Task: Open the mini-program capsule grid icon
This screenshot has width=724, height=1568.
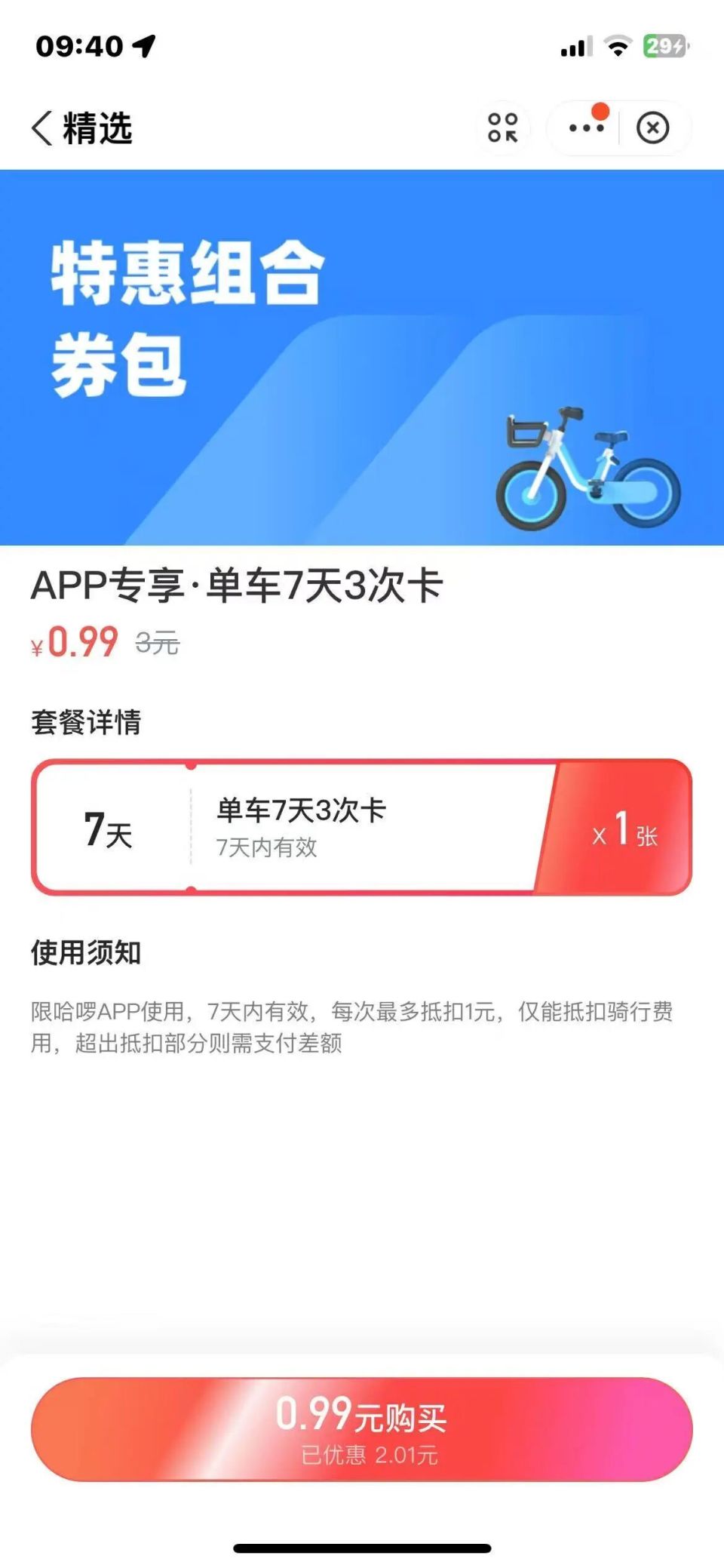Action: pyautogui.click(x=504, y=128)
